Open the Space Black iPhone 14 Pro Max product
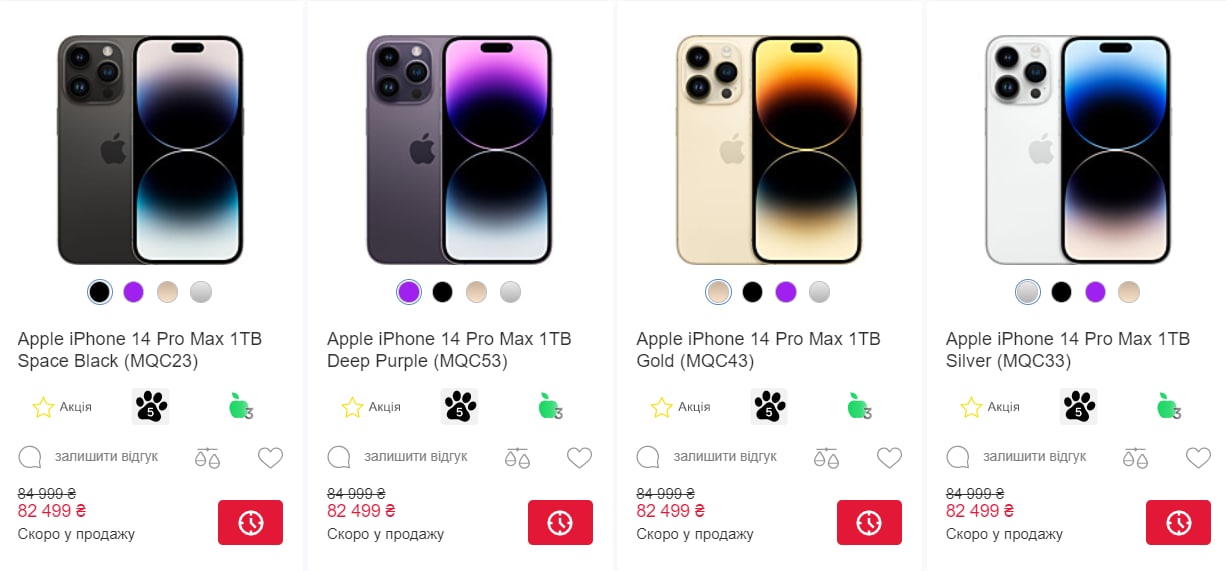 140,349
